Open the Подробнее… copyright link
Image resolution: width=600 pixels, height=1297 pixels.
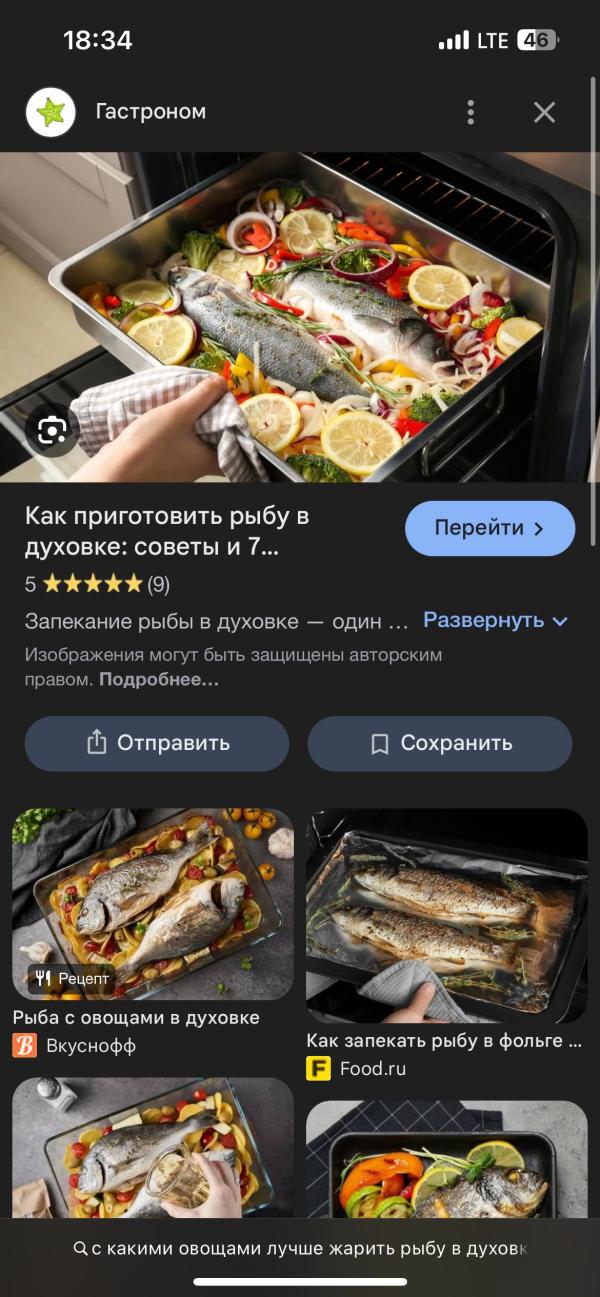pyautogui.click(x=159, y=680)
